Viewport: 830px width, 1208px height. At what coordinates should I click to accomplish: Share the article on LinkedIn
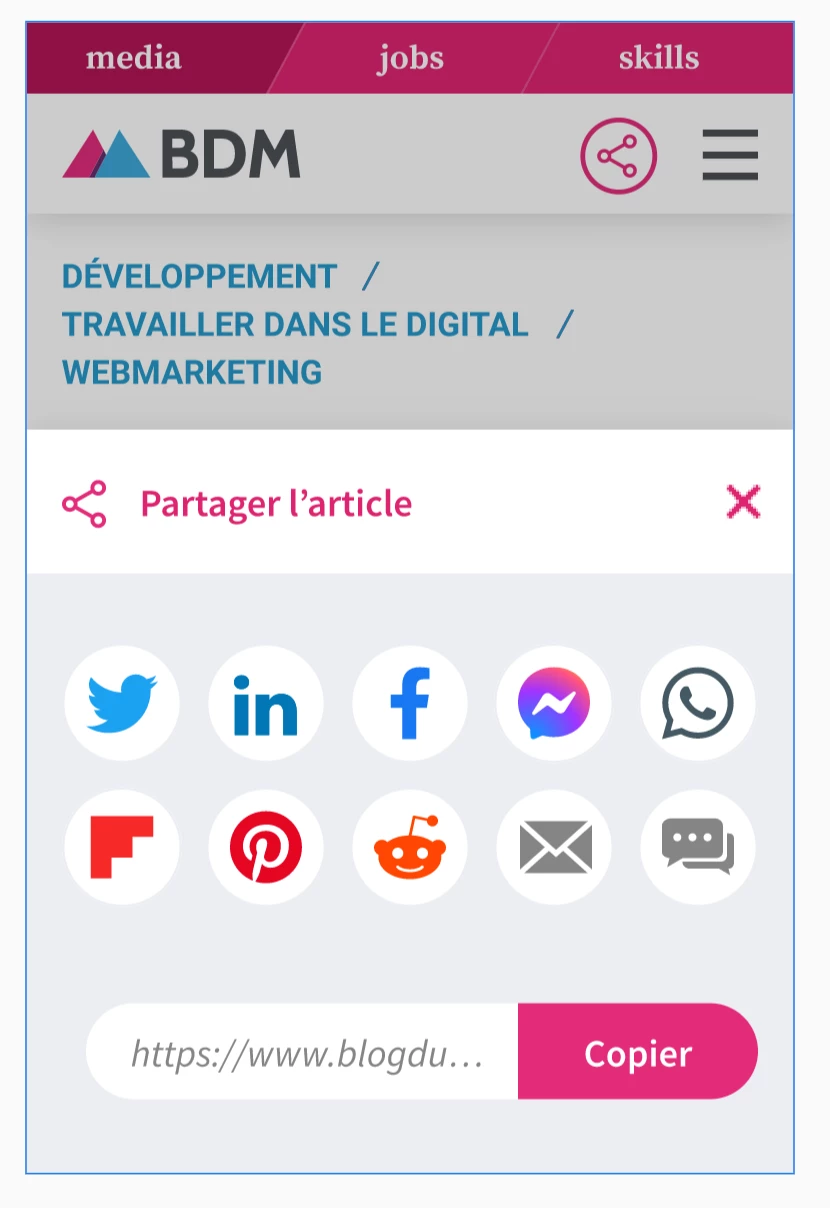pos(266,703)
